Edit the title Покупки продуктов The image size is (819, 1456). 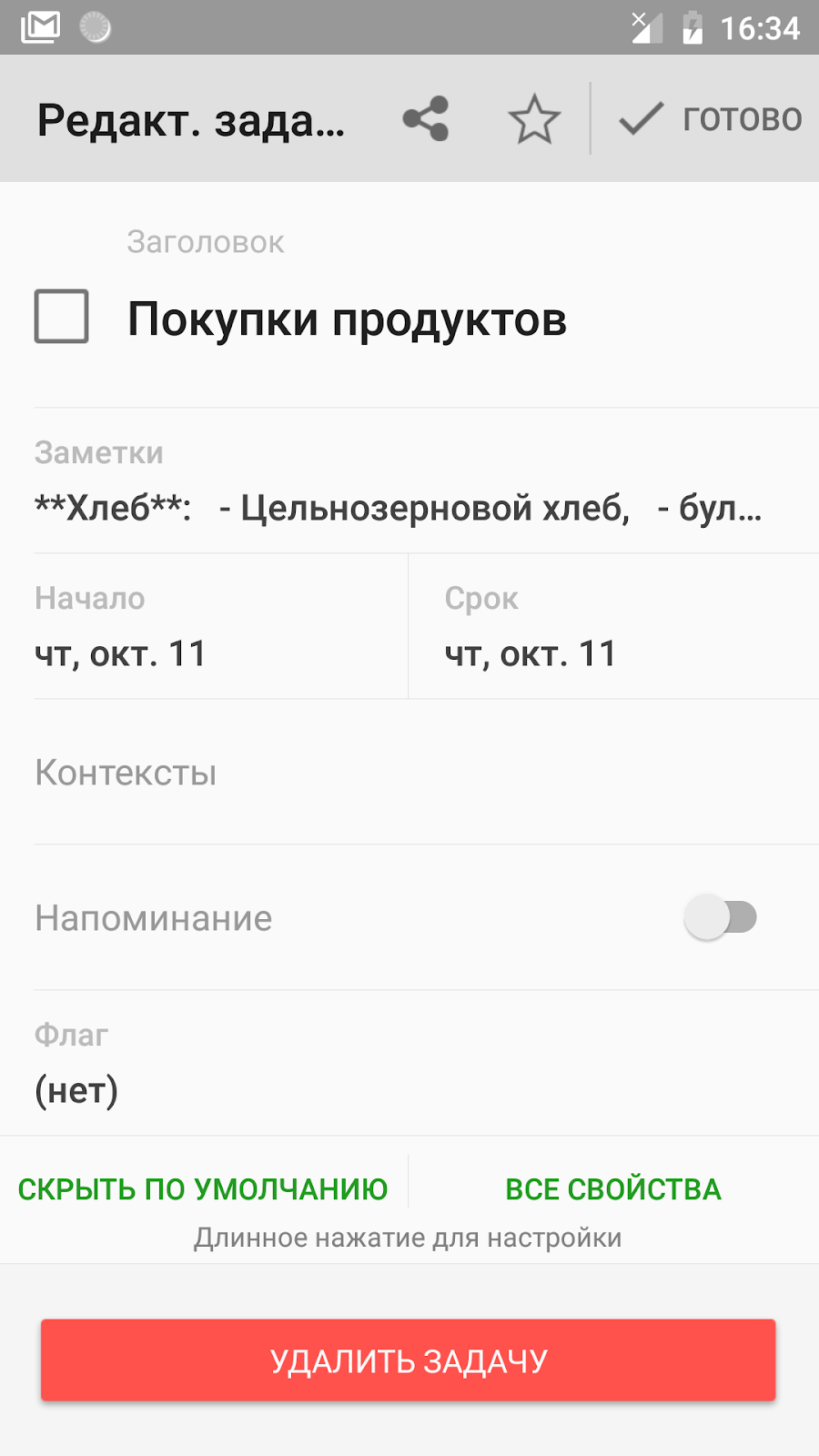pos(347,319)
